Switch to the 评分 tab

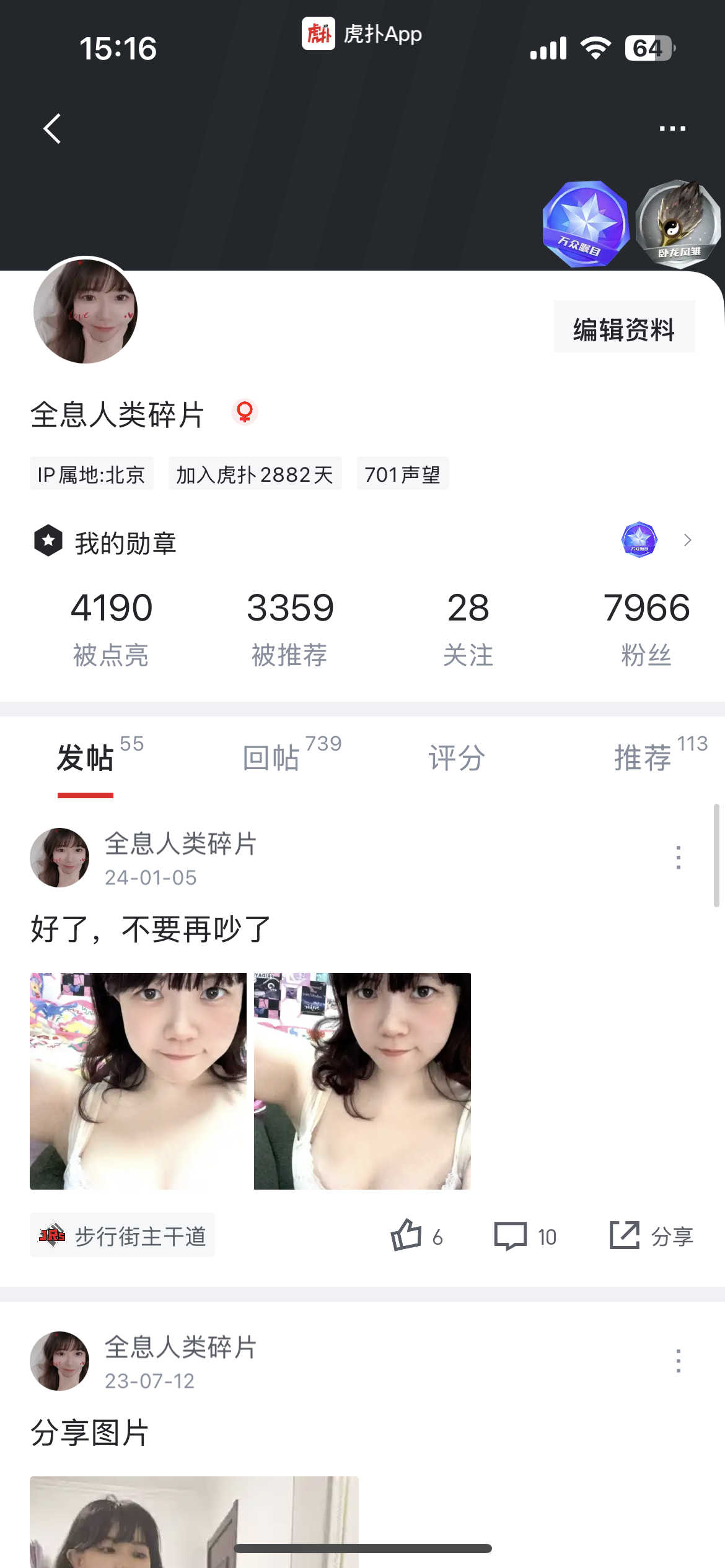[x=457, y=758]
